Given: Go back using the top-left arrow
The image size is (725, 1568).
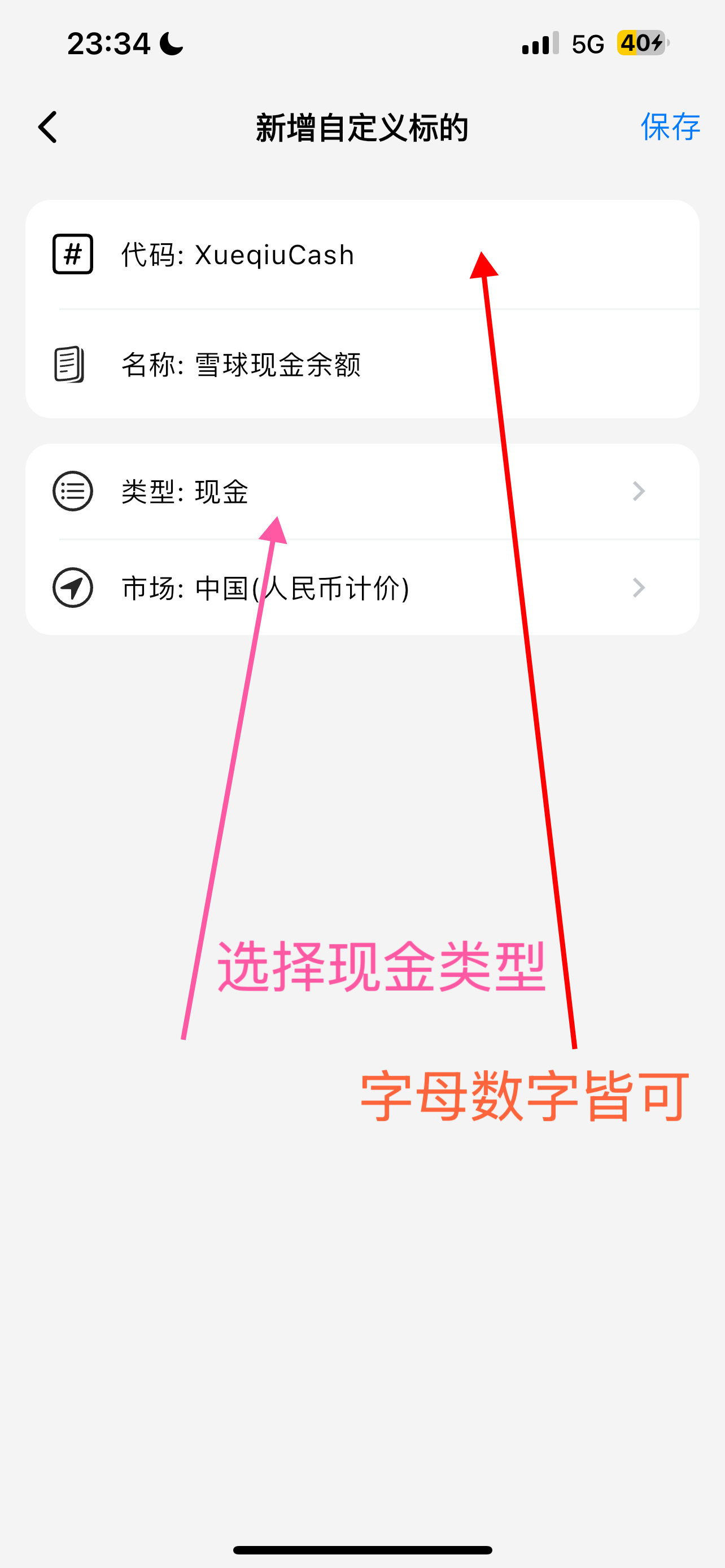Looking at the screenshot, I should pyautogui.click(x=47, y=127).
